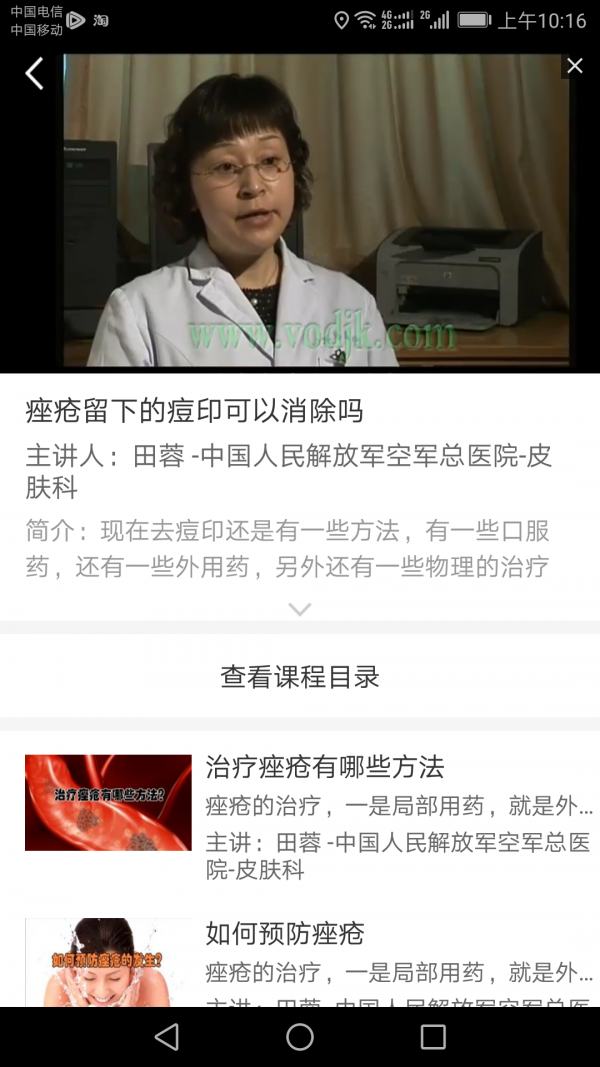Image resolution: width=600 pixels, height=1067 pixels.
Task: Show recent apps via square button
Action: [x=433, y=1037]
